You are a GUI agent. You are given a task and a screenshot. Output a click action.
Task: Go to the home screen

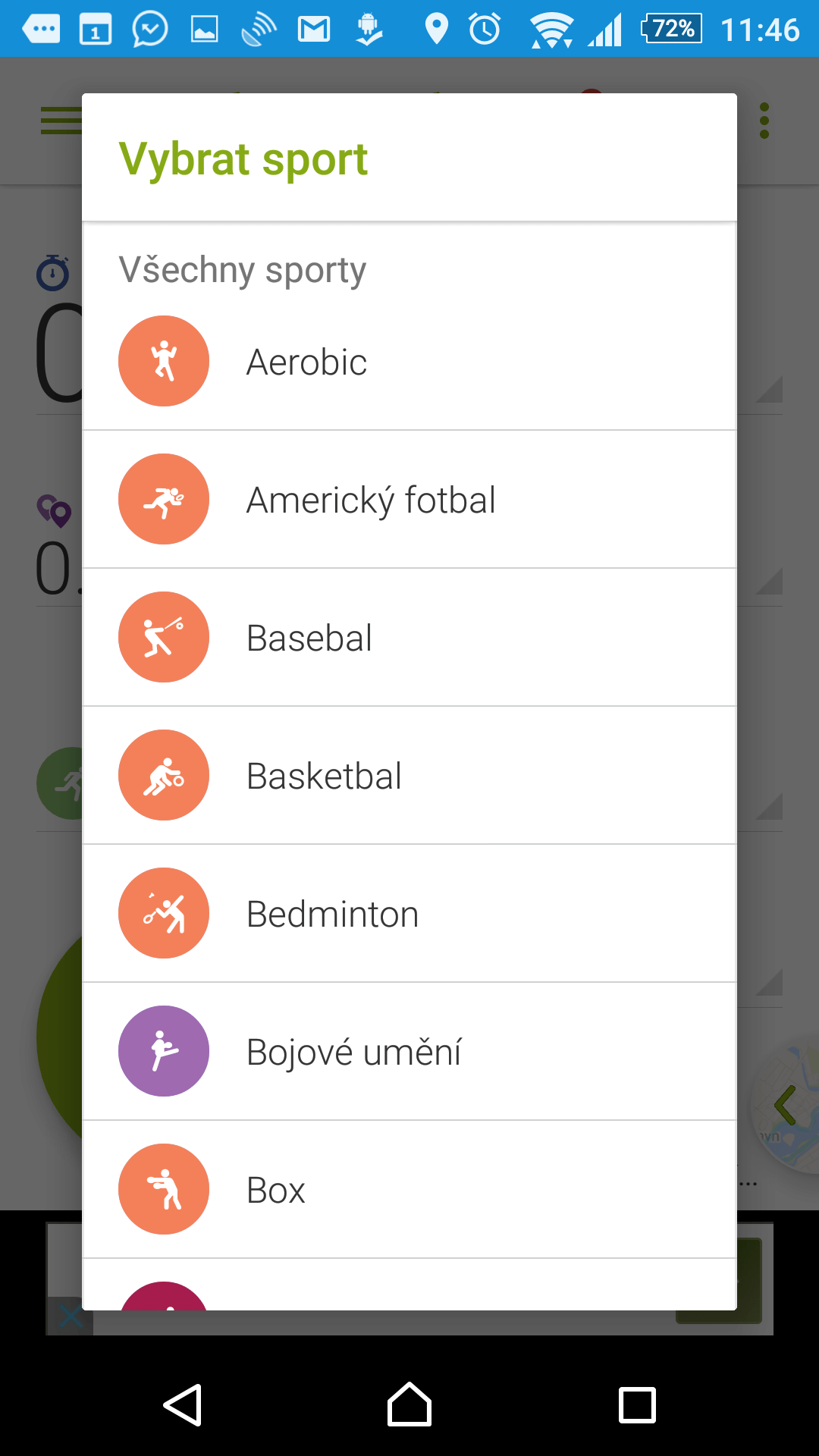pos(409,1405)
